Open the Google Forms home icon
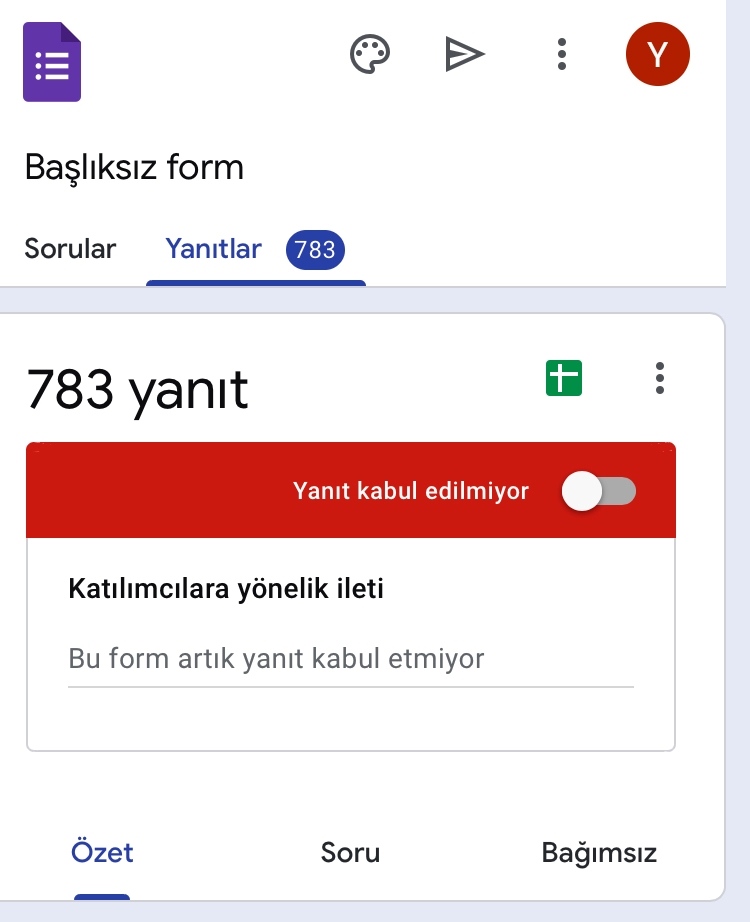 (x=52, y=62)
